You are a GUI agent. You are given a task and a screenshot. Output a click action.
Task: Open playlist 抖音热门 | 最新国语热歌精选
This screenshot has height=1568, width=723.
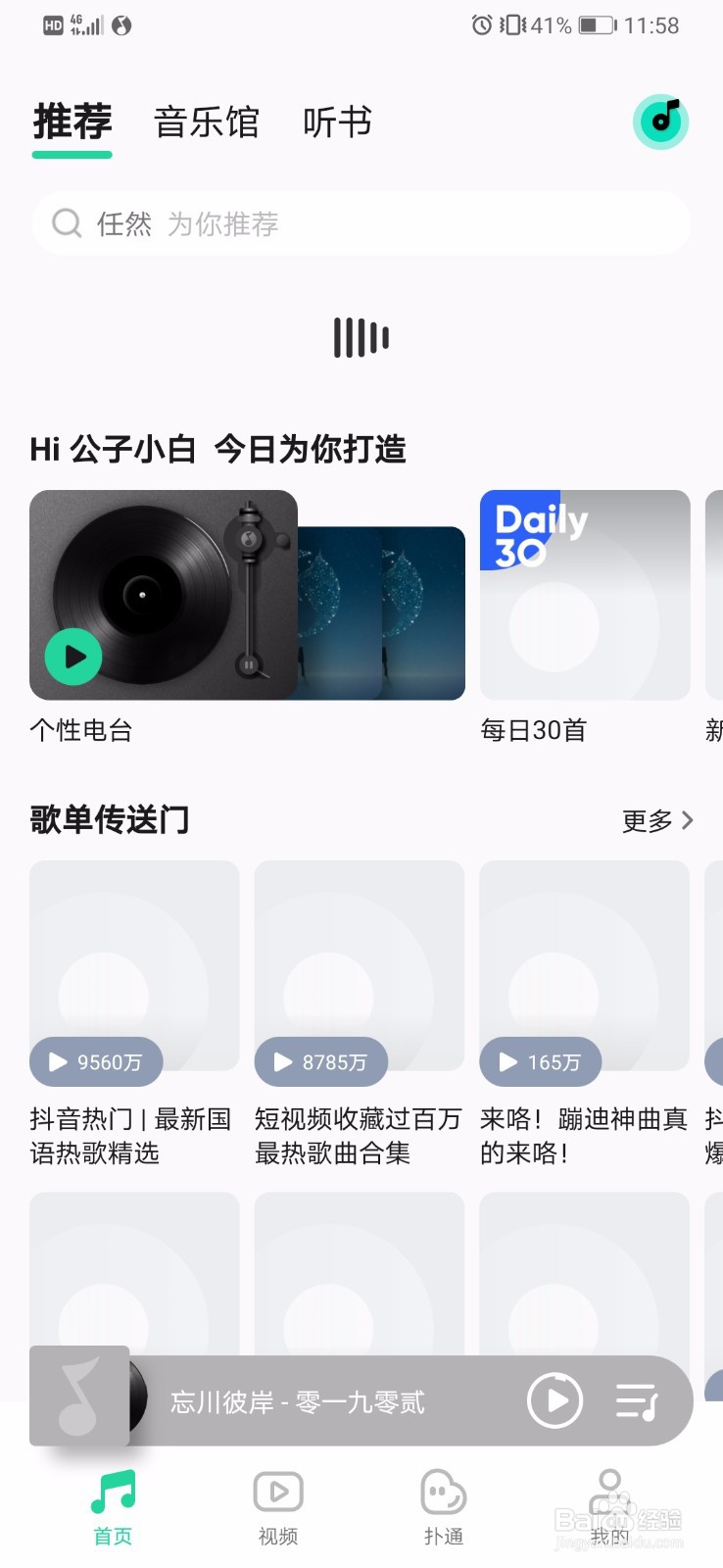133,965
